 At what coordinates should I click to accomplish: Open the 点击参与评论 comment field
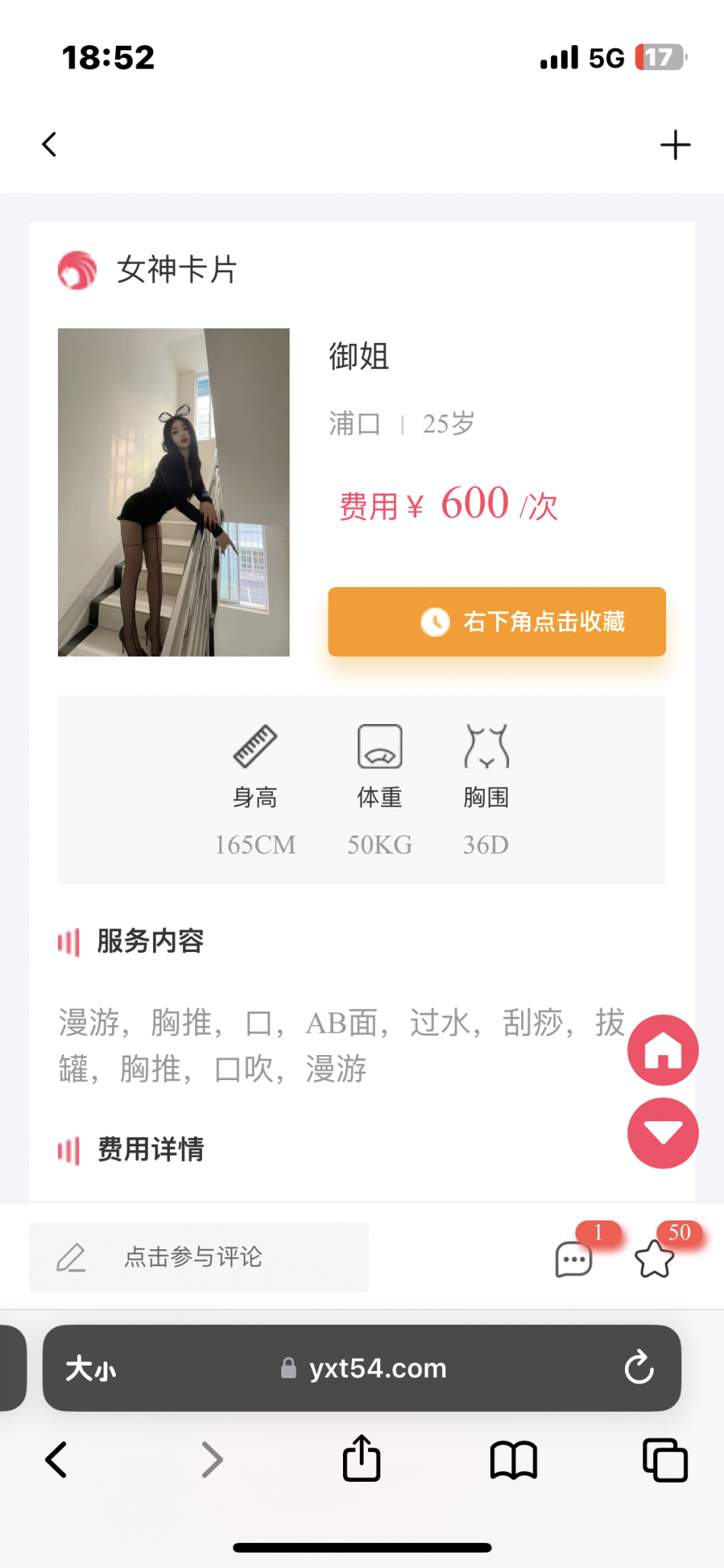tap(198, 1257)
